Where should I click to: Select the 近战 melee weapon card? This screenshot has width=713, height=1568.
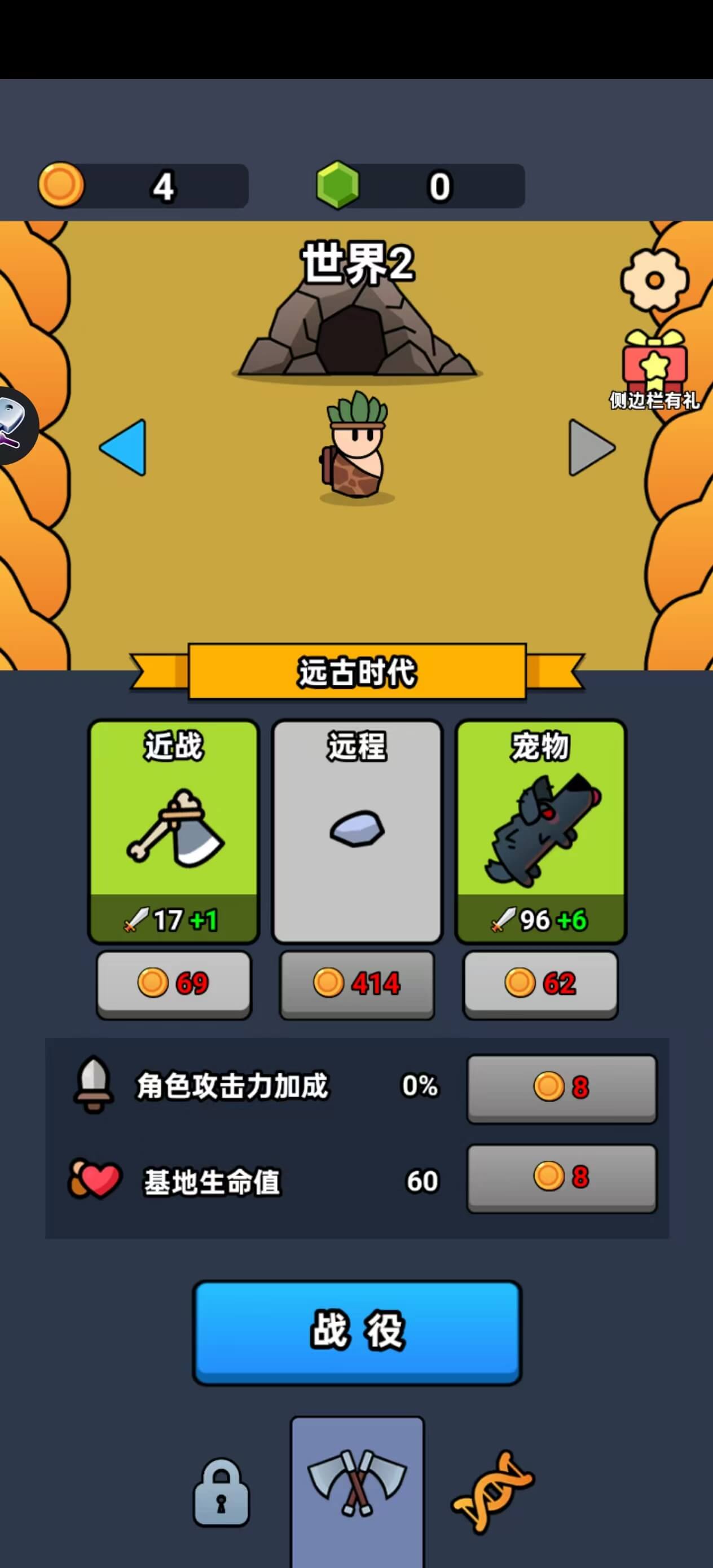174,831
